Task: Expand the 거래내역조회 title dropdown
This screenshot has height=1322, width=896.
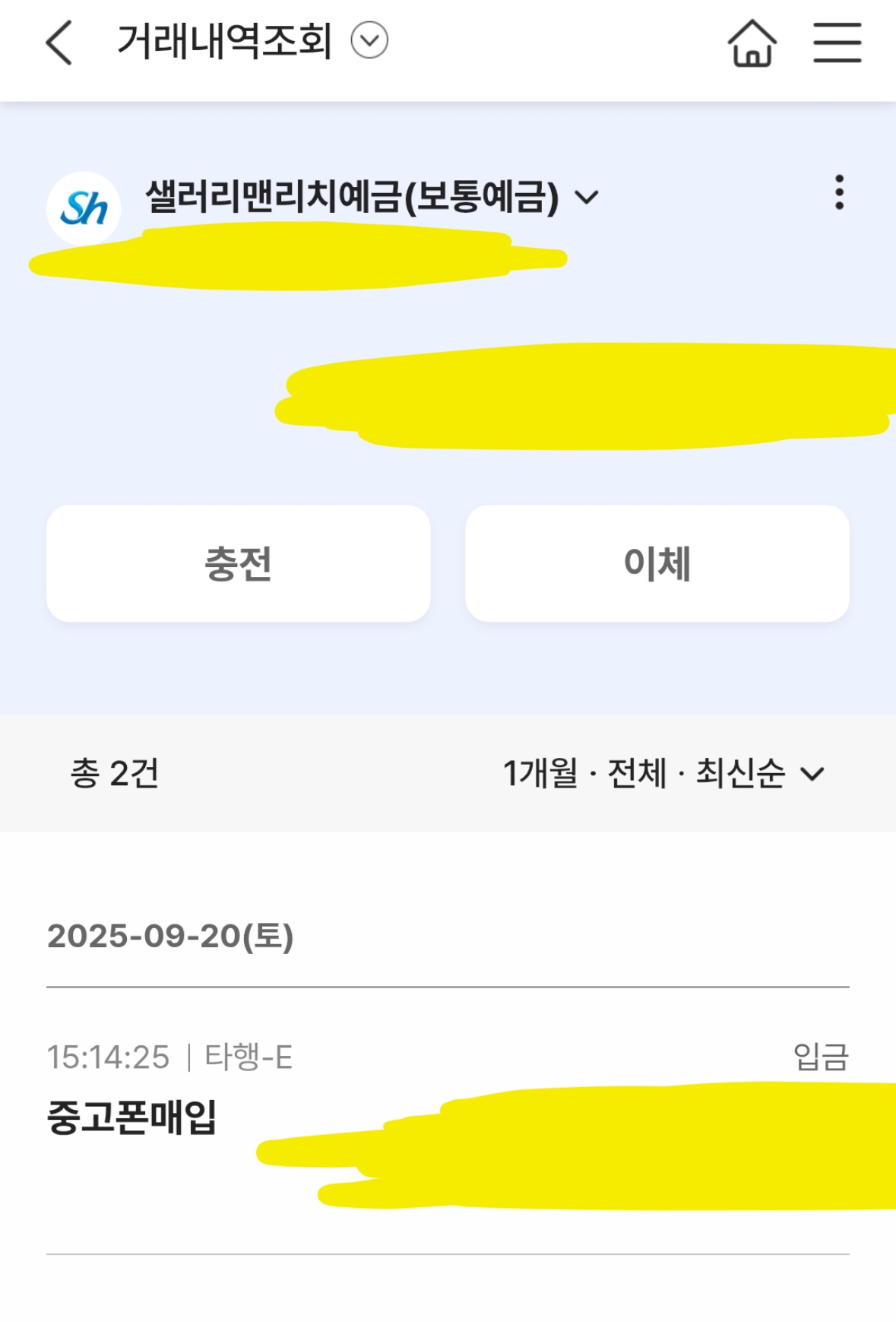Action: pyautogui.click(x=370, y=43)
